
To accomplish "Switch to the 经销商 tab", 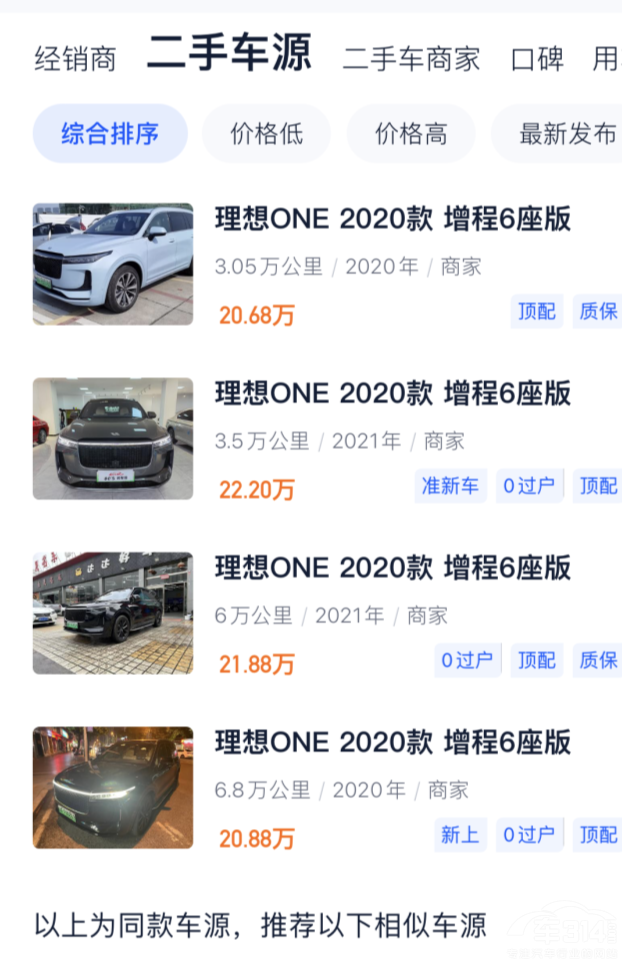I will [x=75, y=58].
